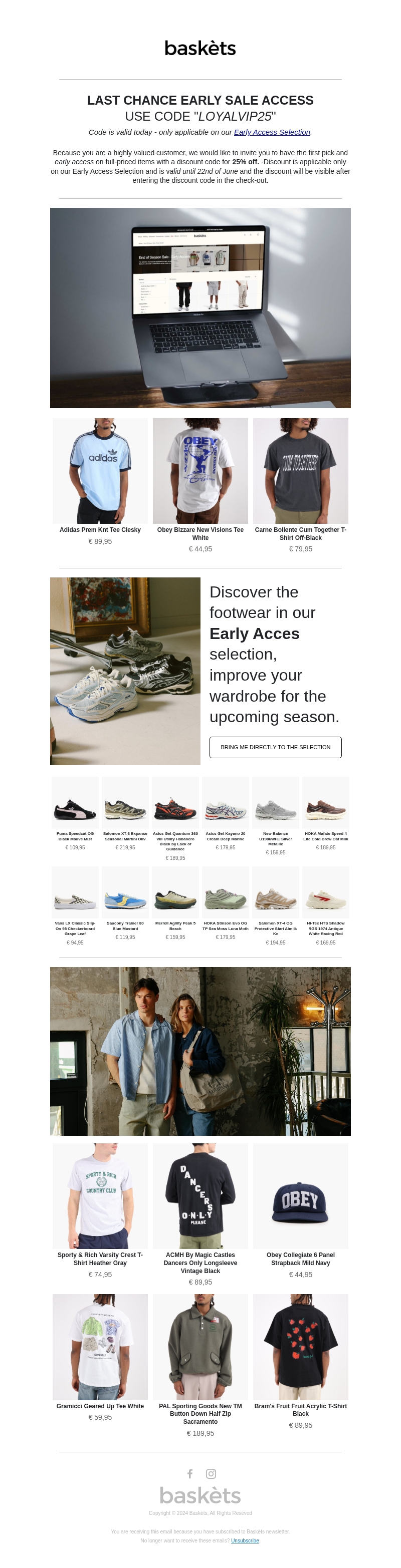Open the Adidas Prem Knt Tee Clesky product
Image resolution: width=401 pixels, height=1568 pixels.
coord(100,471)
